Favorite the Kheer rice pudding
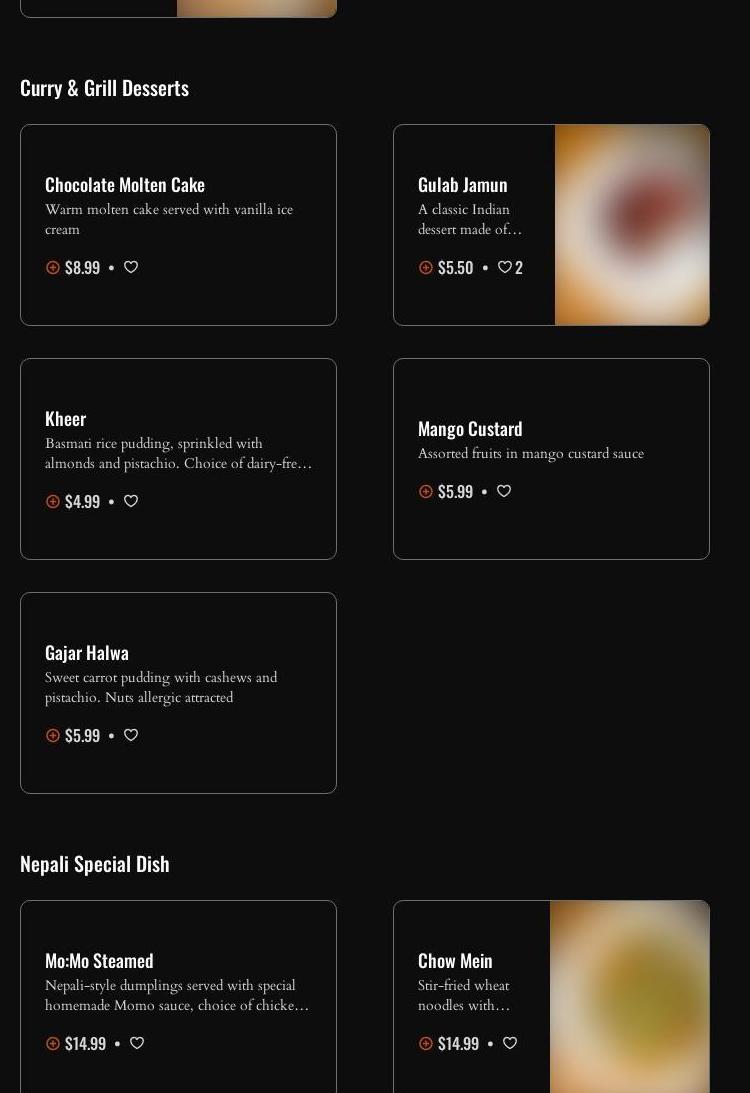The height and width of the screenshot is (1093, 750). point(131,501)
